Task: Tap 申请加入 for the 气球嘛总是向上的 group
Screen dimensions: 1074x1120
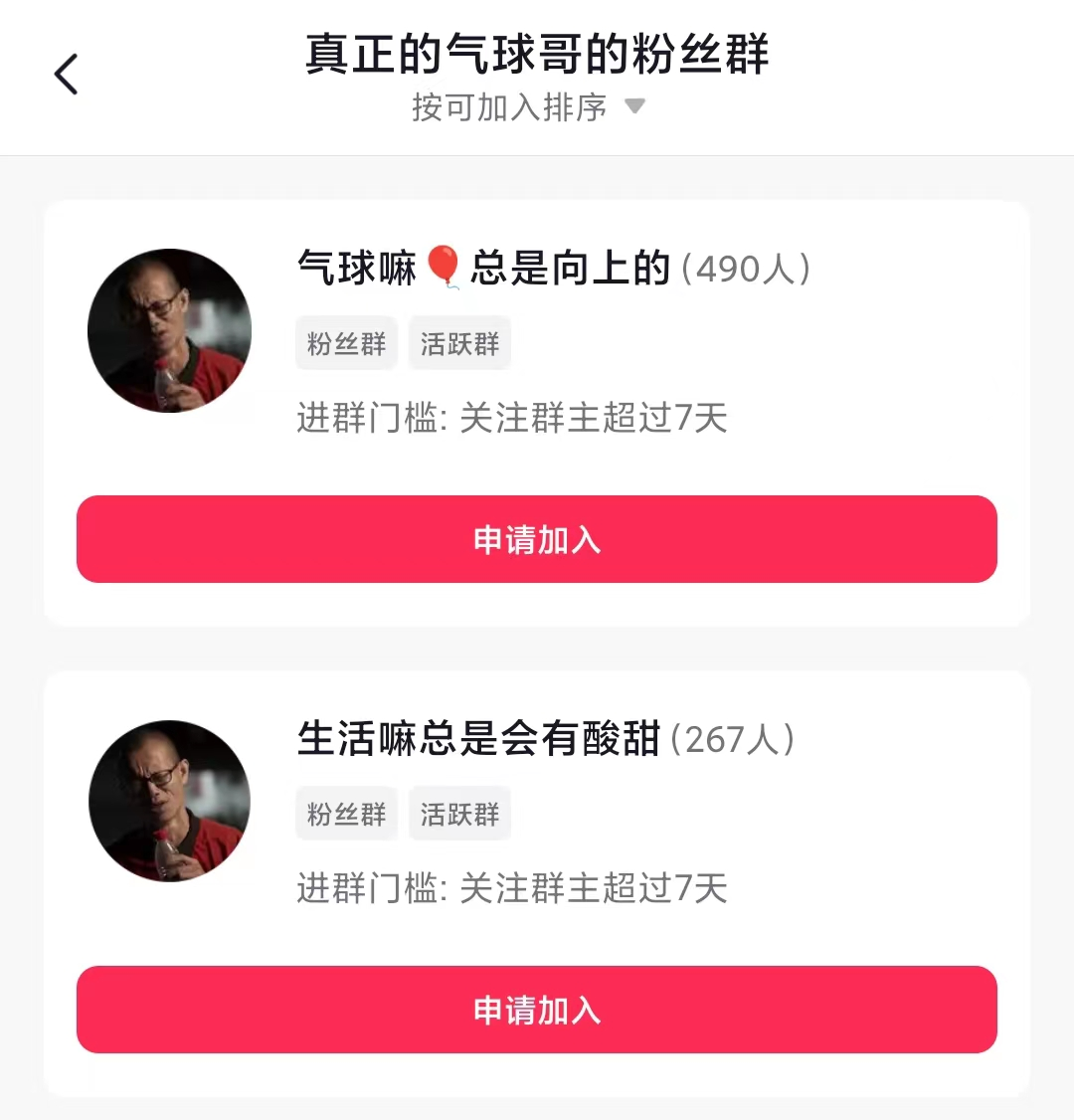Action: [x=537, y=539]
